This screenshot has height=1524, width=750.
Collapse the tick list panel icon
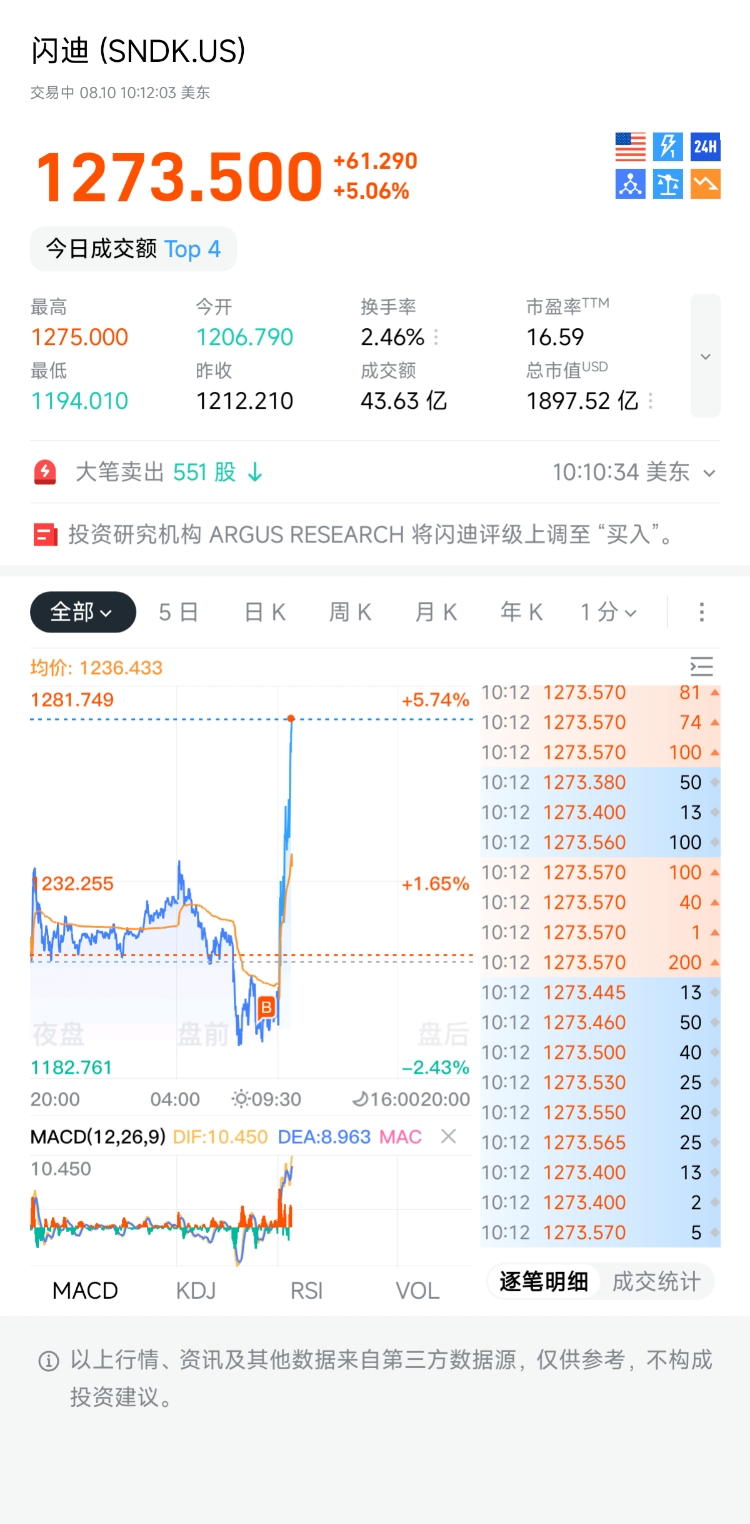(702, 667)
